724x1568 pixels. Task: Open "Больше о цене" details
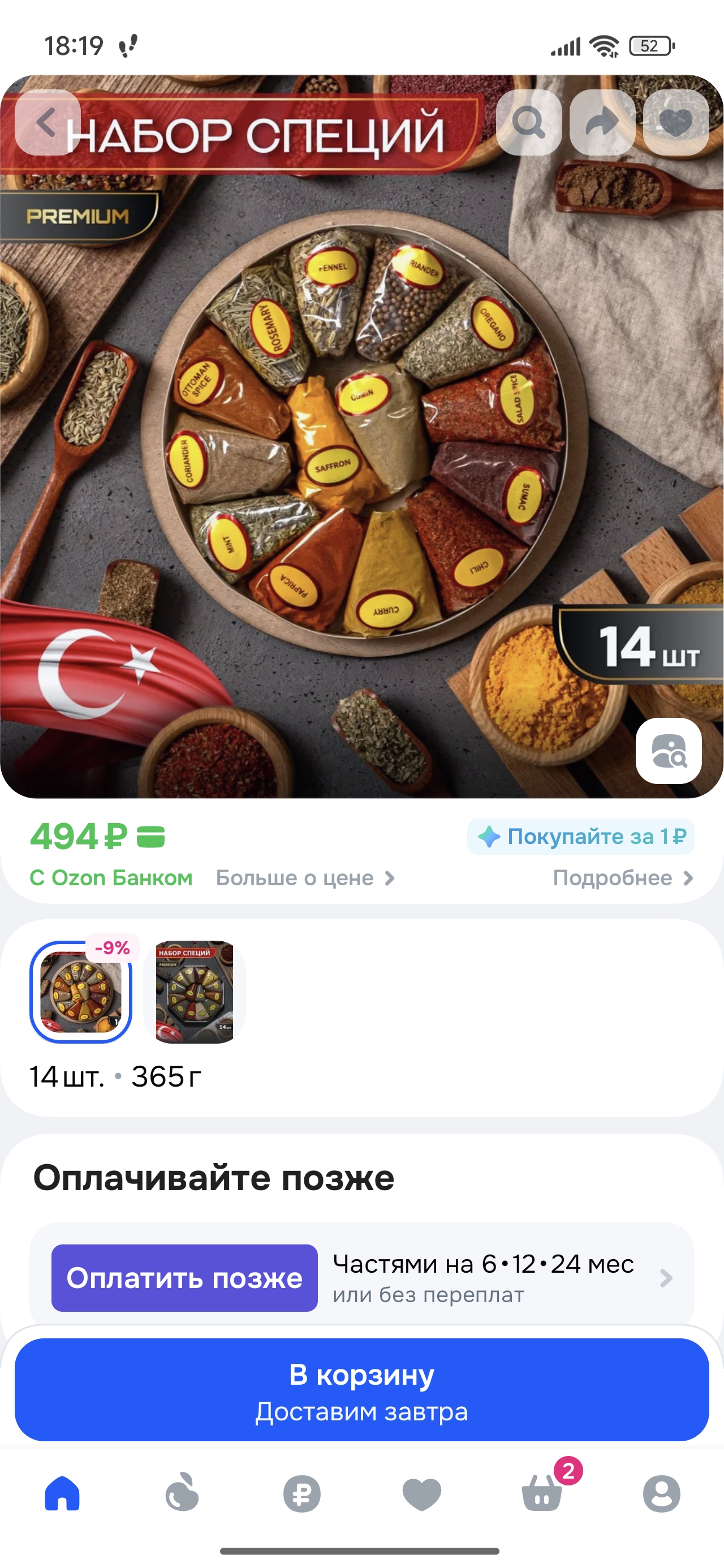[305, 878]
